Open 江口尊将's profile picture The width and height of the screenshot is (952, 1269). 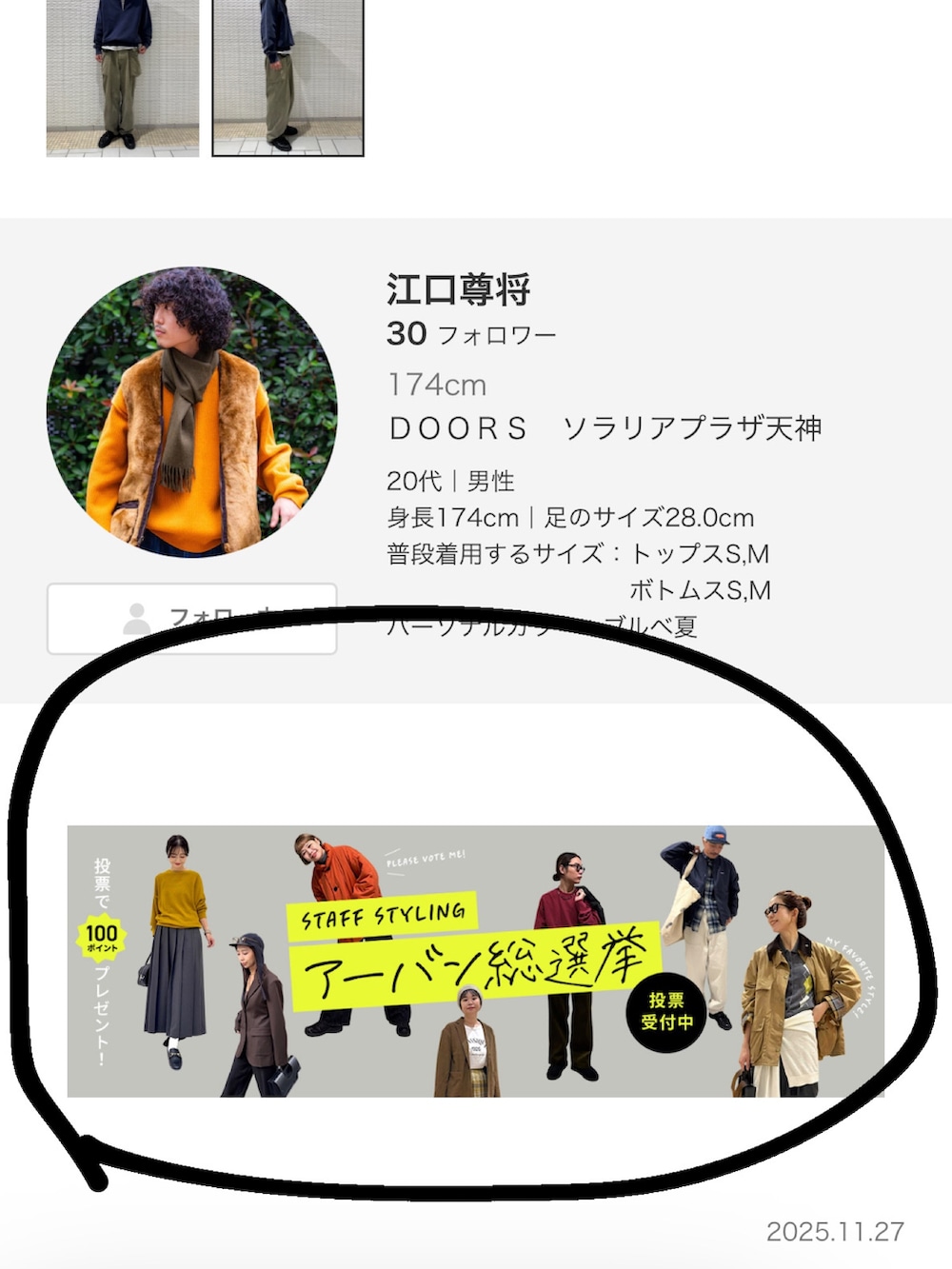click(191, 411)
